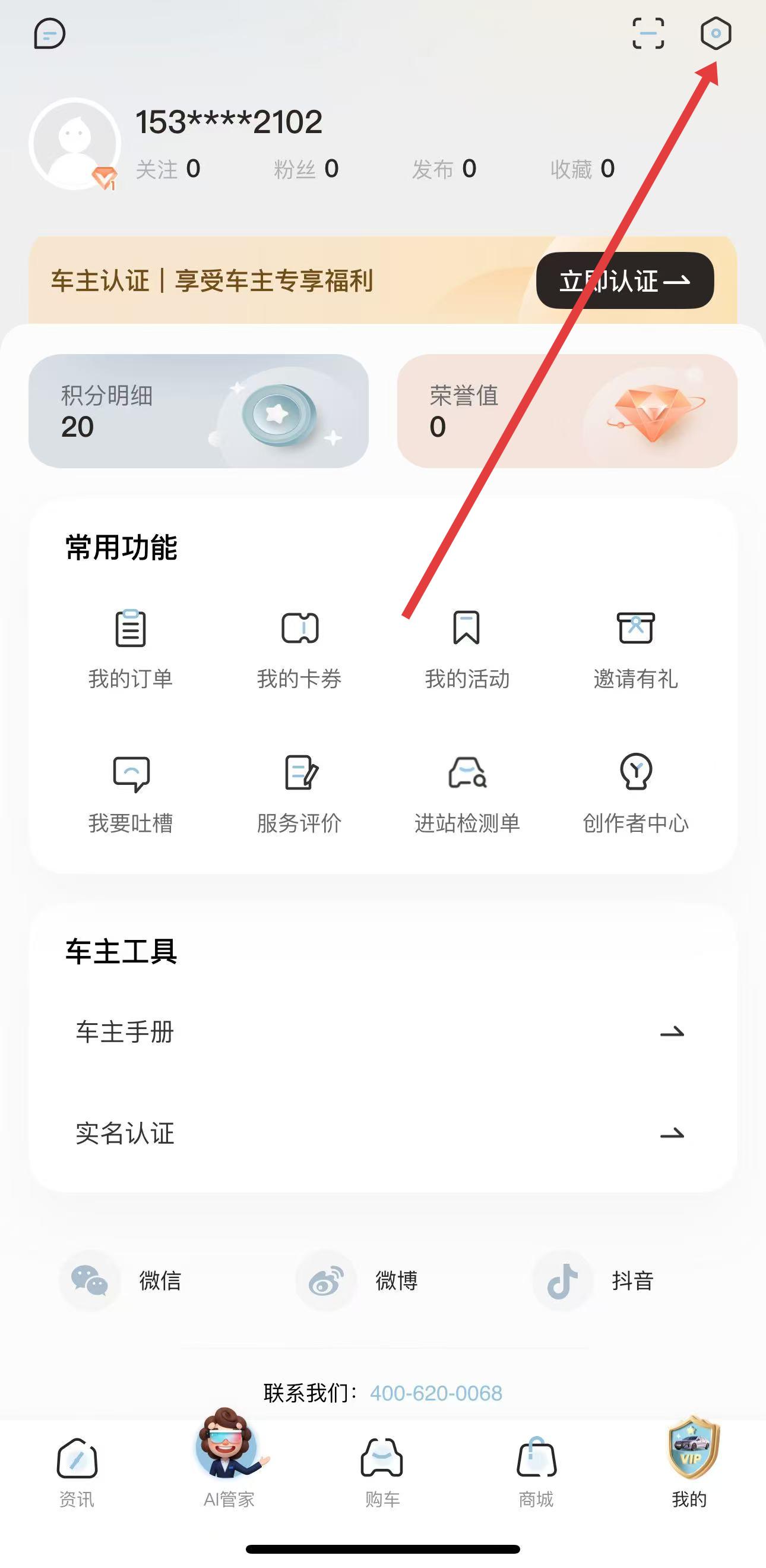Open 我的订单 orders

click(x=131, y=648)
